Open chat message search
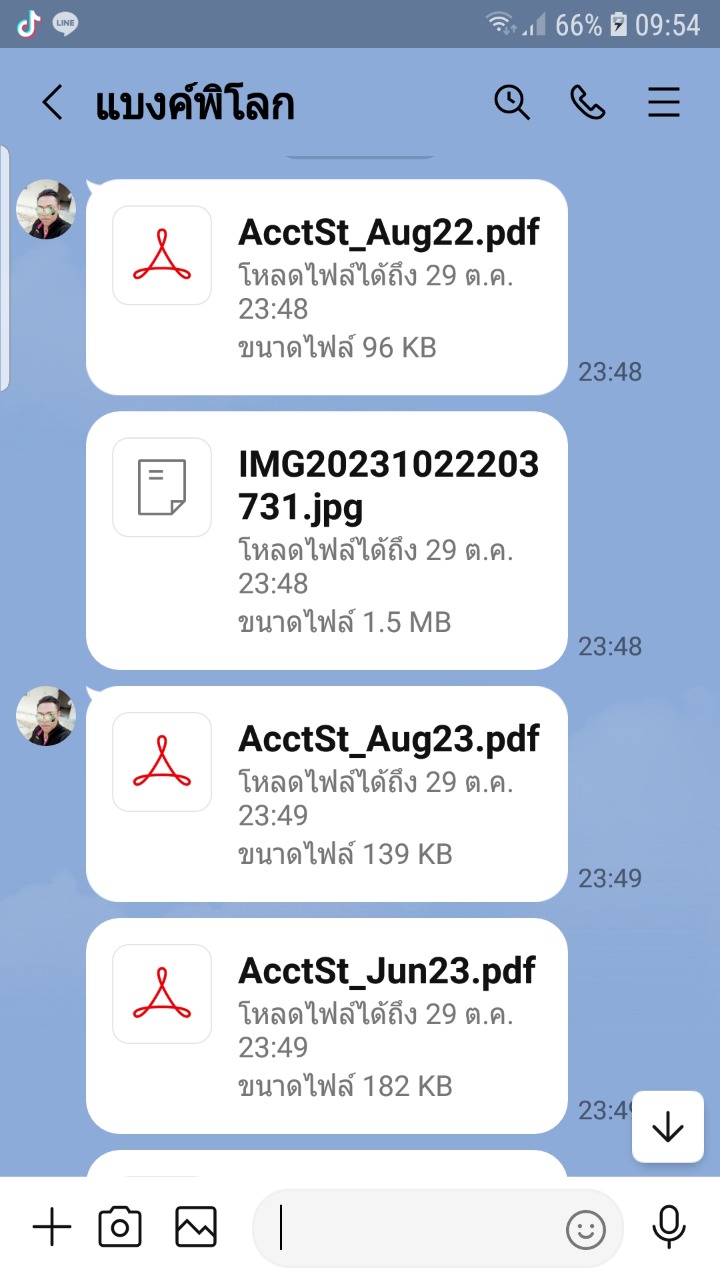This screenshot has width=720, height=1280. (512, 103)
